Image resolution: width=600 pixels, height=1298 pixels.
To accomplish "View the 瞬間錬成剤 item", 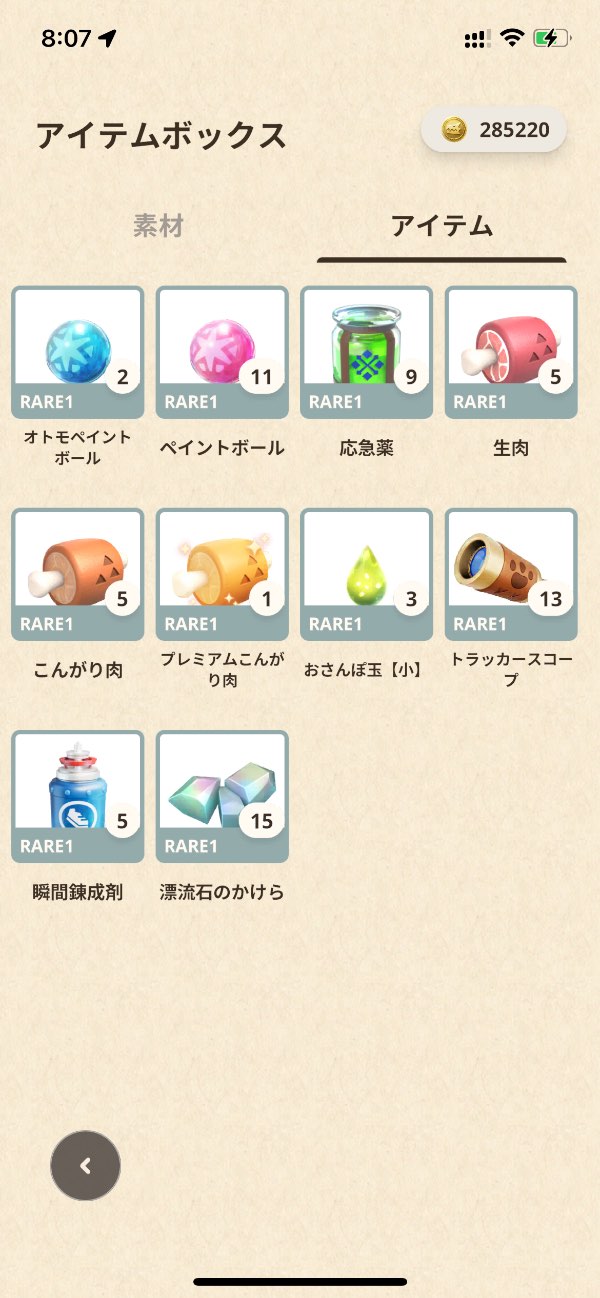I will tap(78, 796).
